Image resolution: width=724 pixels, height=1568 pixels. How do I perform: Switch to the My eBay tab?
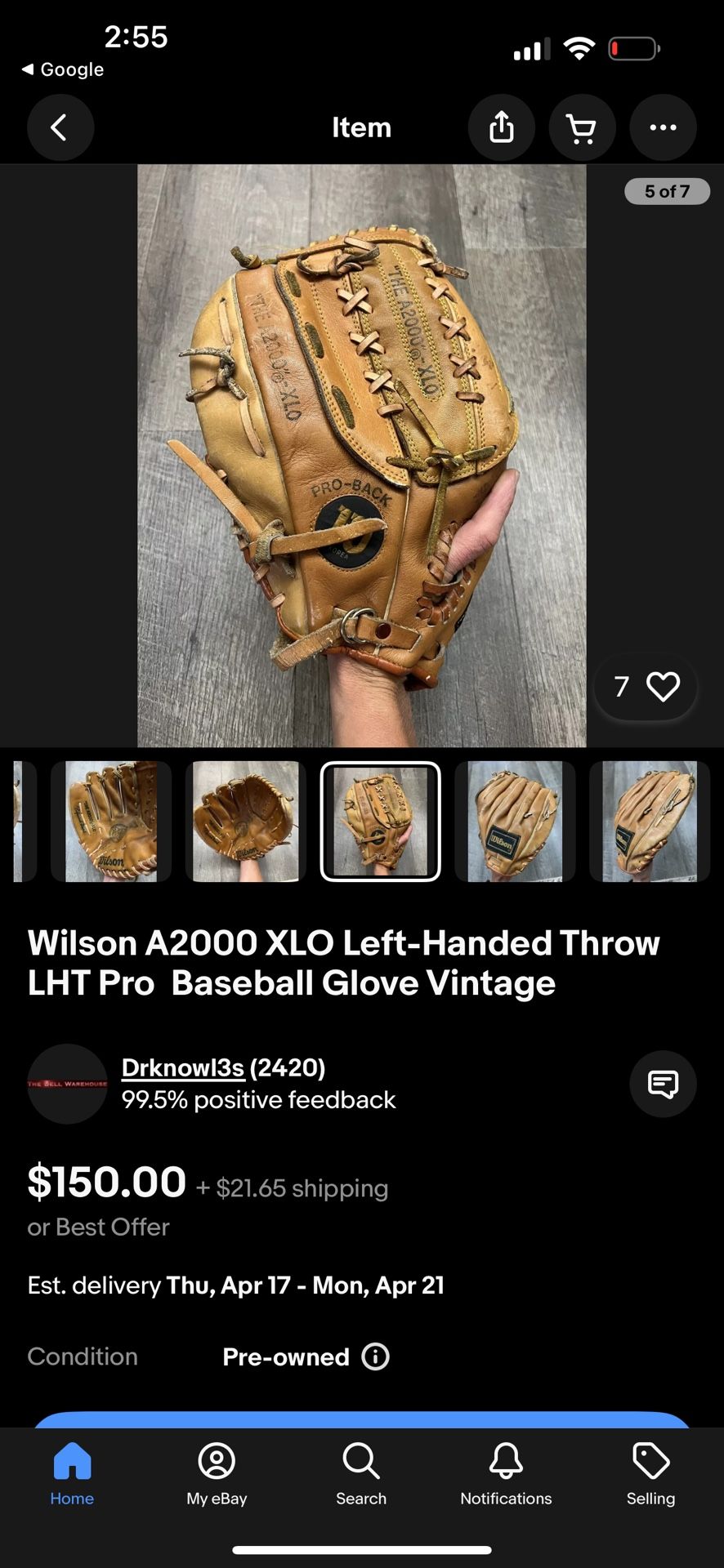coord(217,1475)
